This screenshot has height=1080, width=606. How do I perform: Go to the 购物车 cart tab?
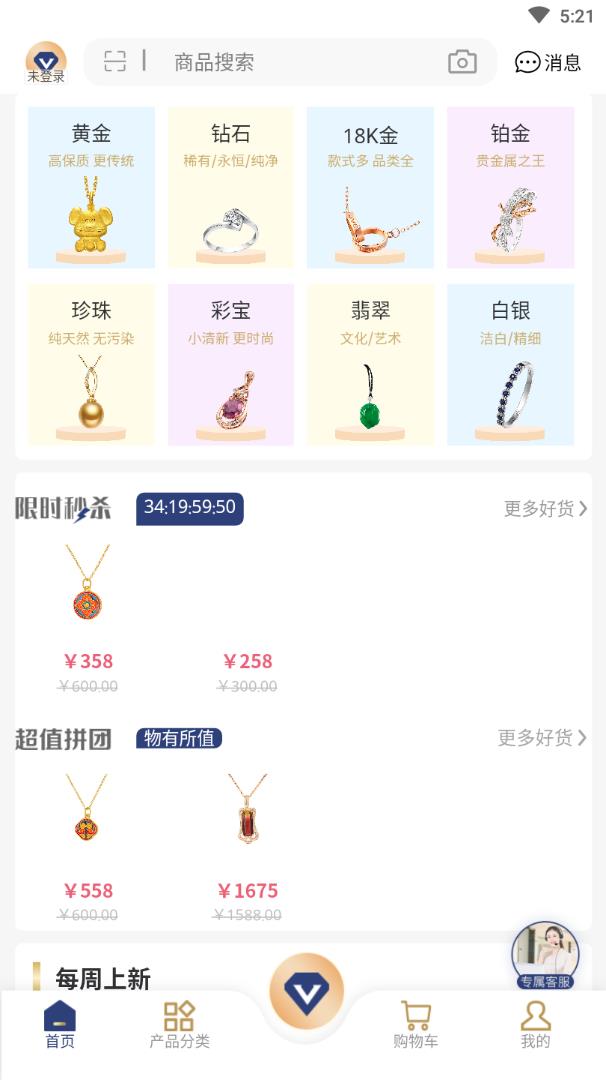(x=415, y=1024)
